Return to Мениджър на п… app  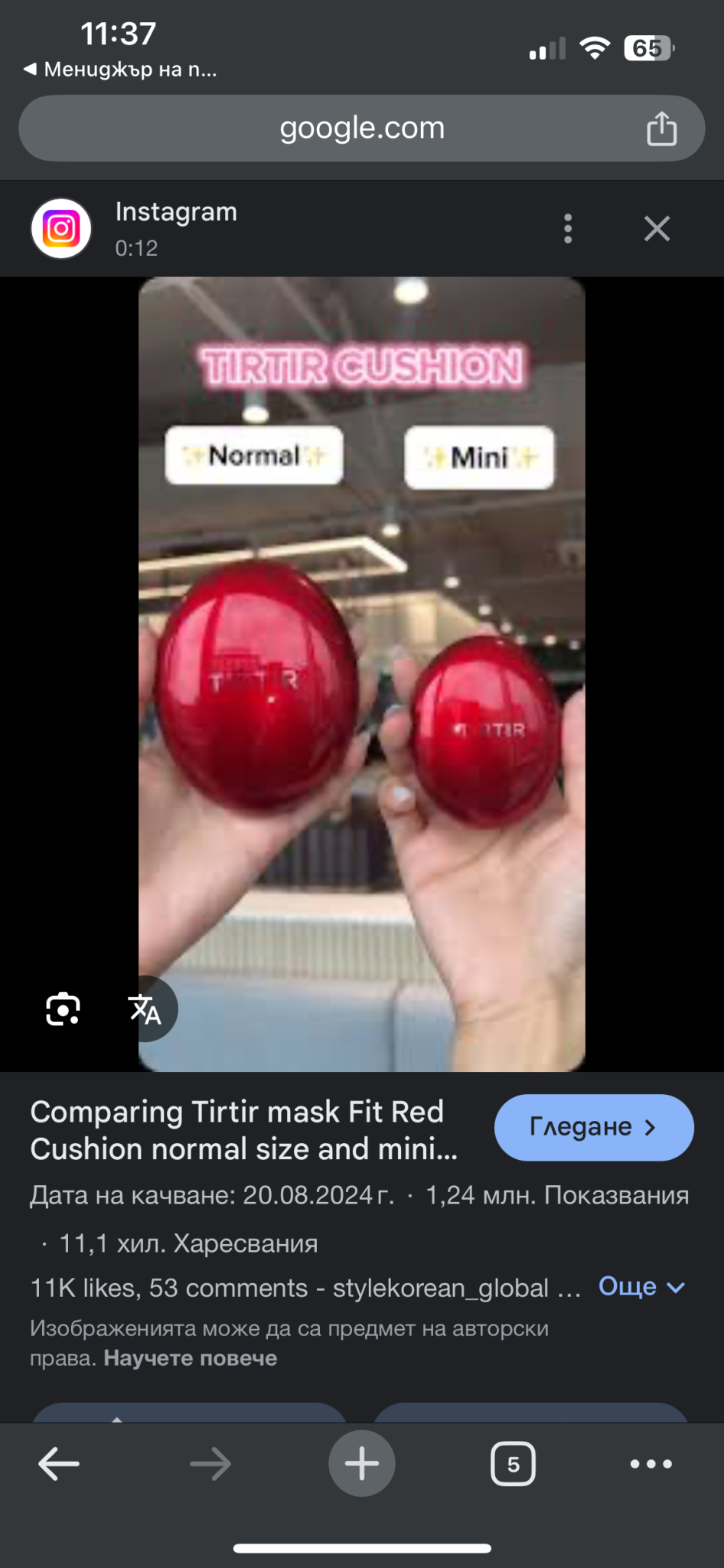pyautogui.click(x=121, y=70)
